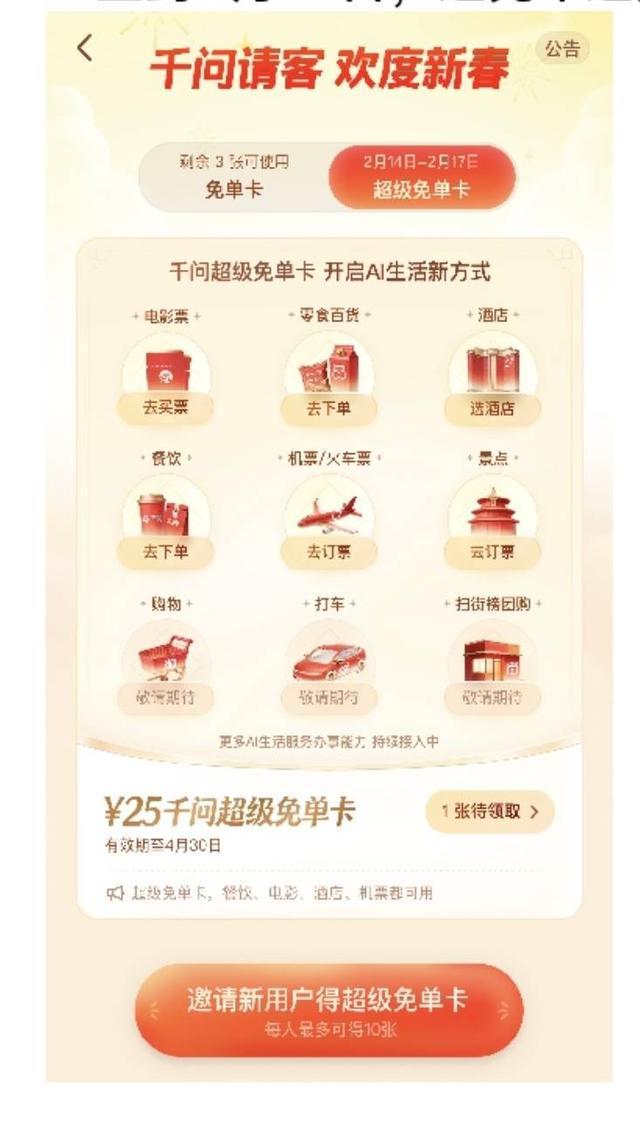Switch to the 免单卡 tab
Viewport: 640px width, 1123px height.
coord(234,178)
